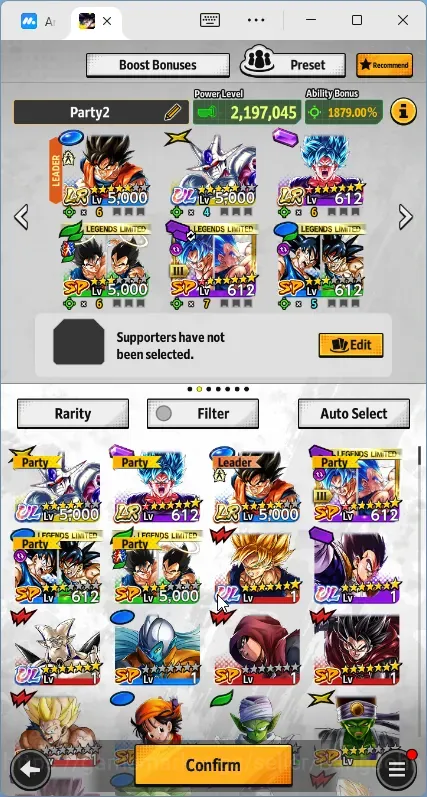Image resolution: width=427 pixels, height=797 pixels.
Task: Confirm the party setup
Action: tap(213, 764)
